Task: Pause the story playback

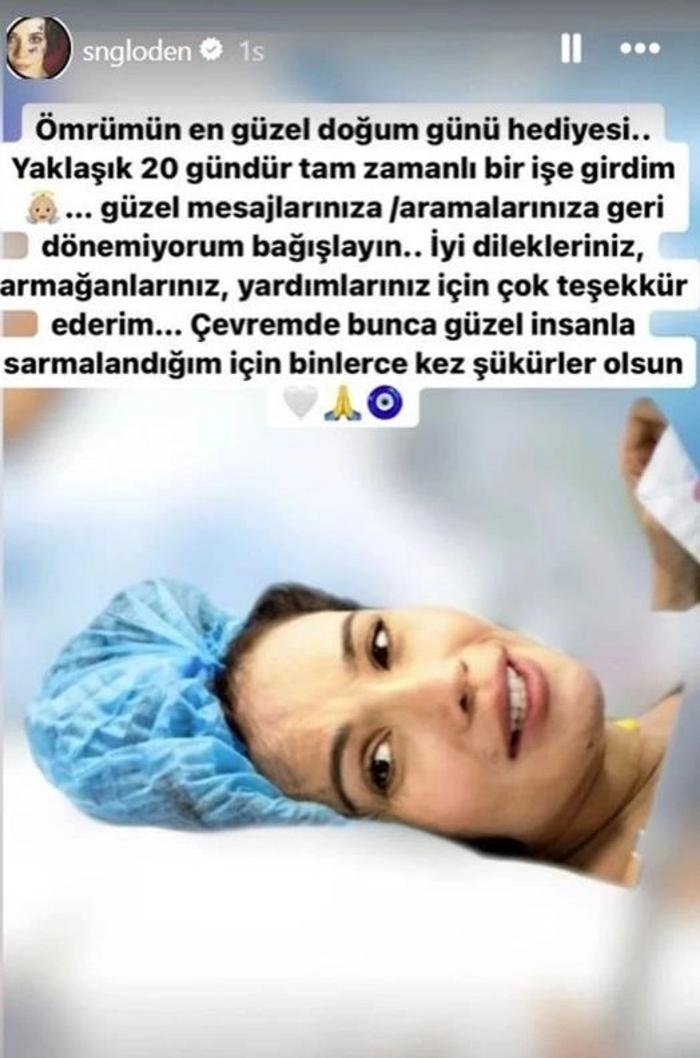Action: point(571,48)
